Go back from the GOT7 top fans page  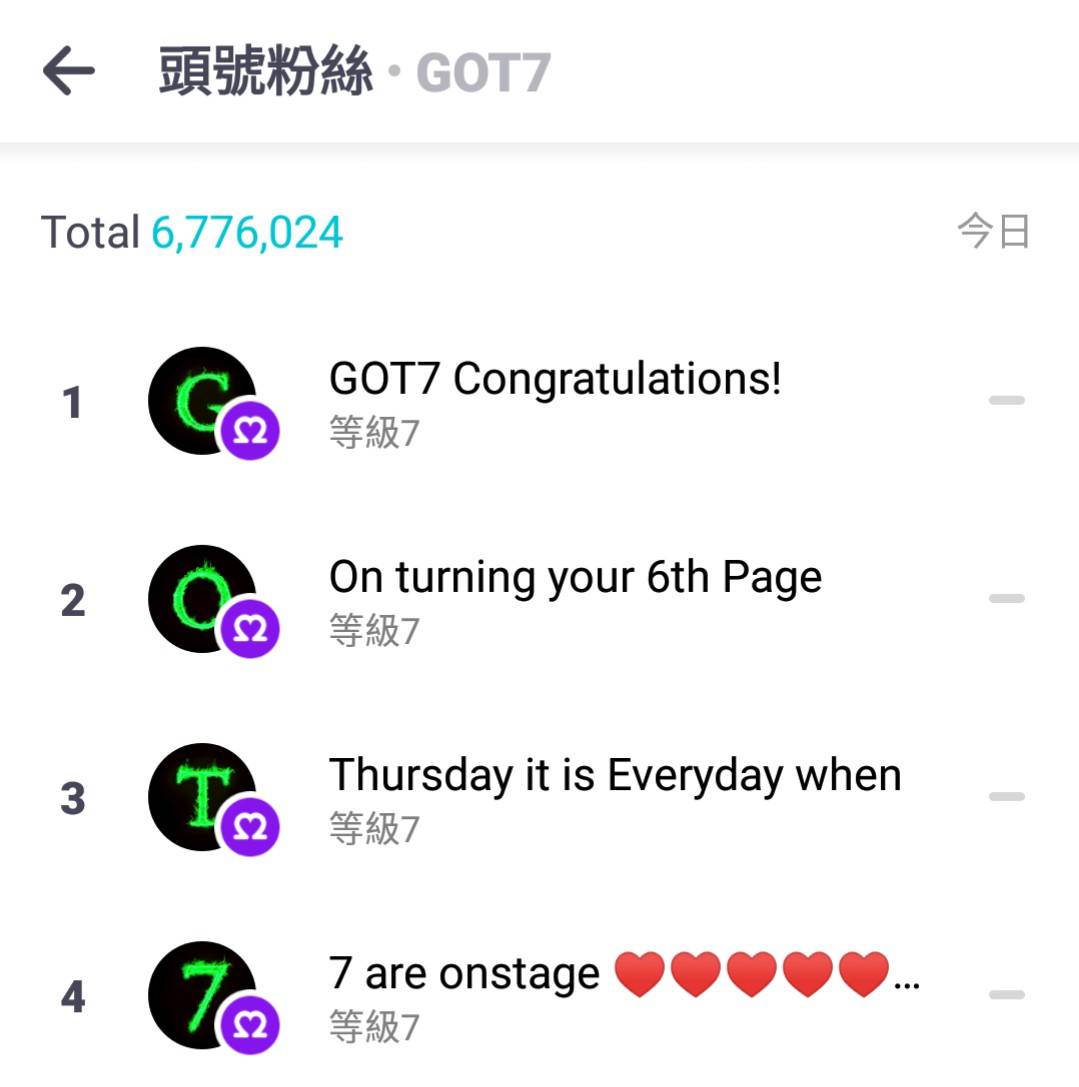68,72
